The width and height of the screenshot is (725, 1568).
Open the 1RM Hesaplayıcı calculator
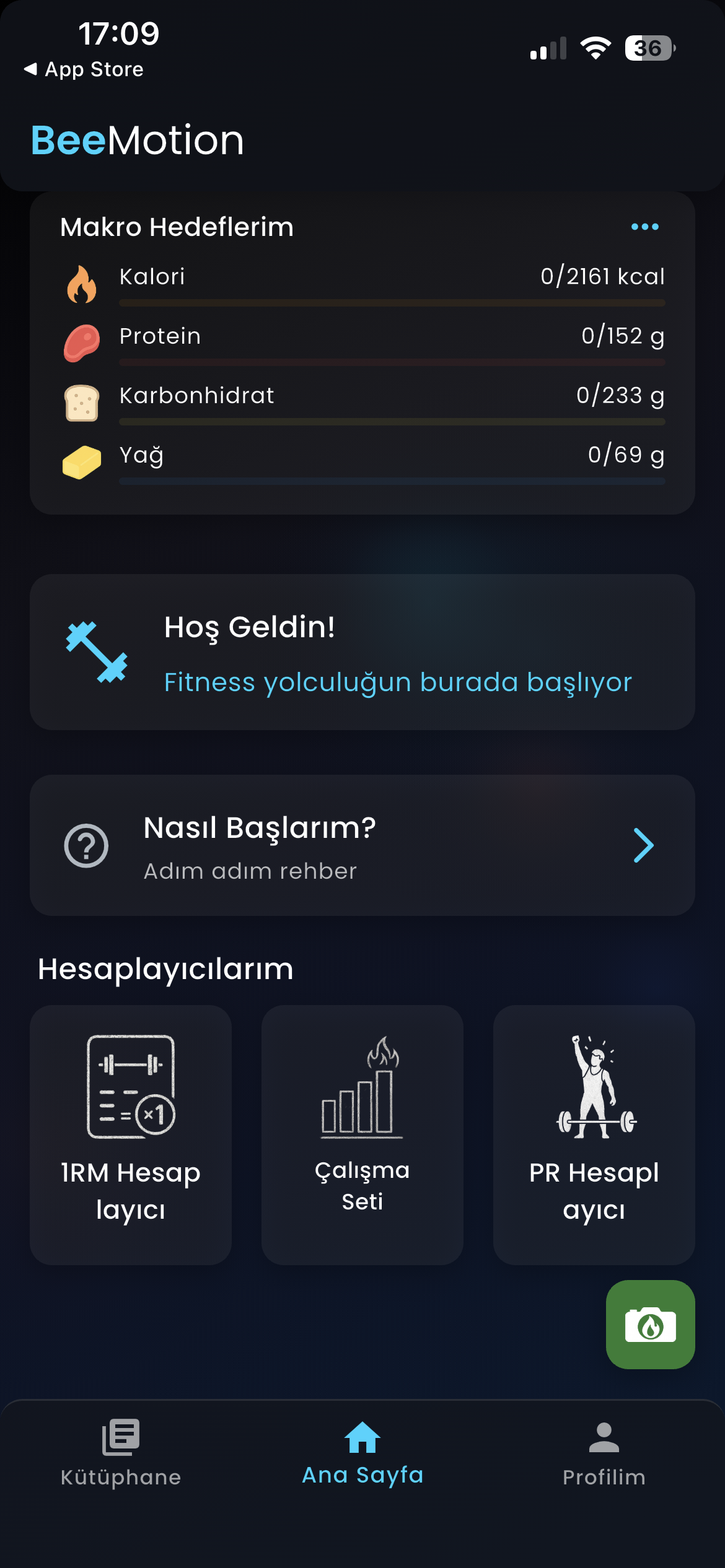pyautogui.click(x=131, y=1135)
